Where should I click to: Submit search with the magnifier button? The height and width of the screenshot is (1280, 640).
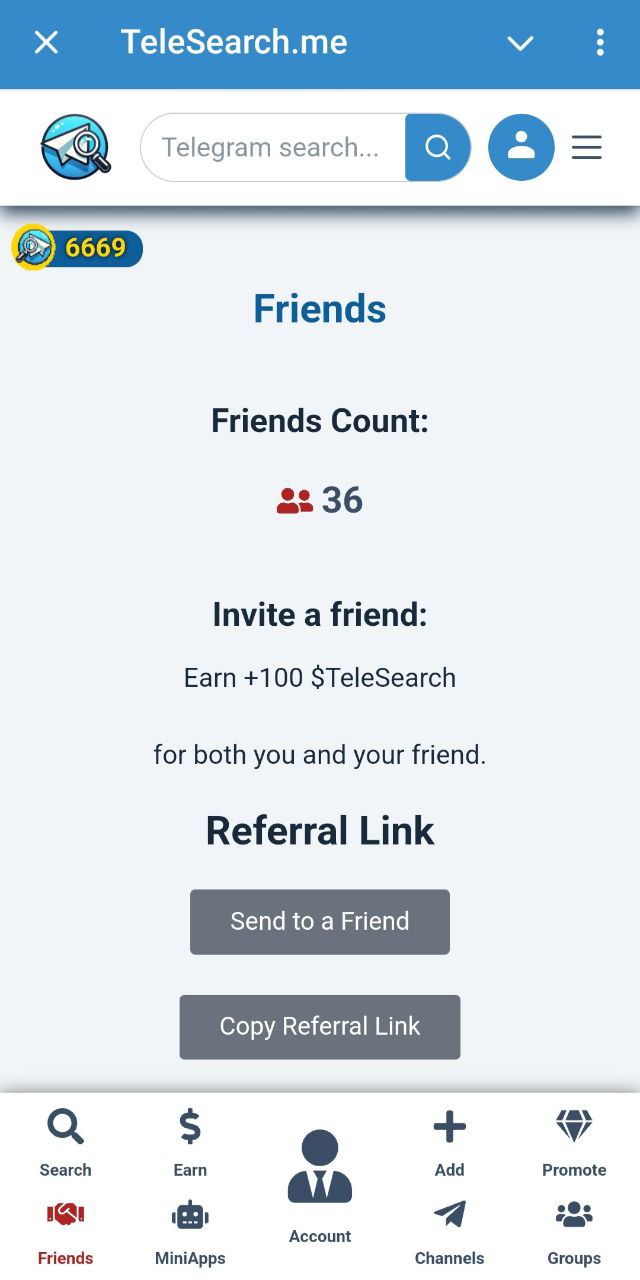pos(438,147)
